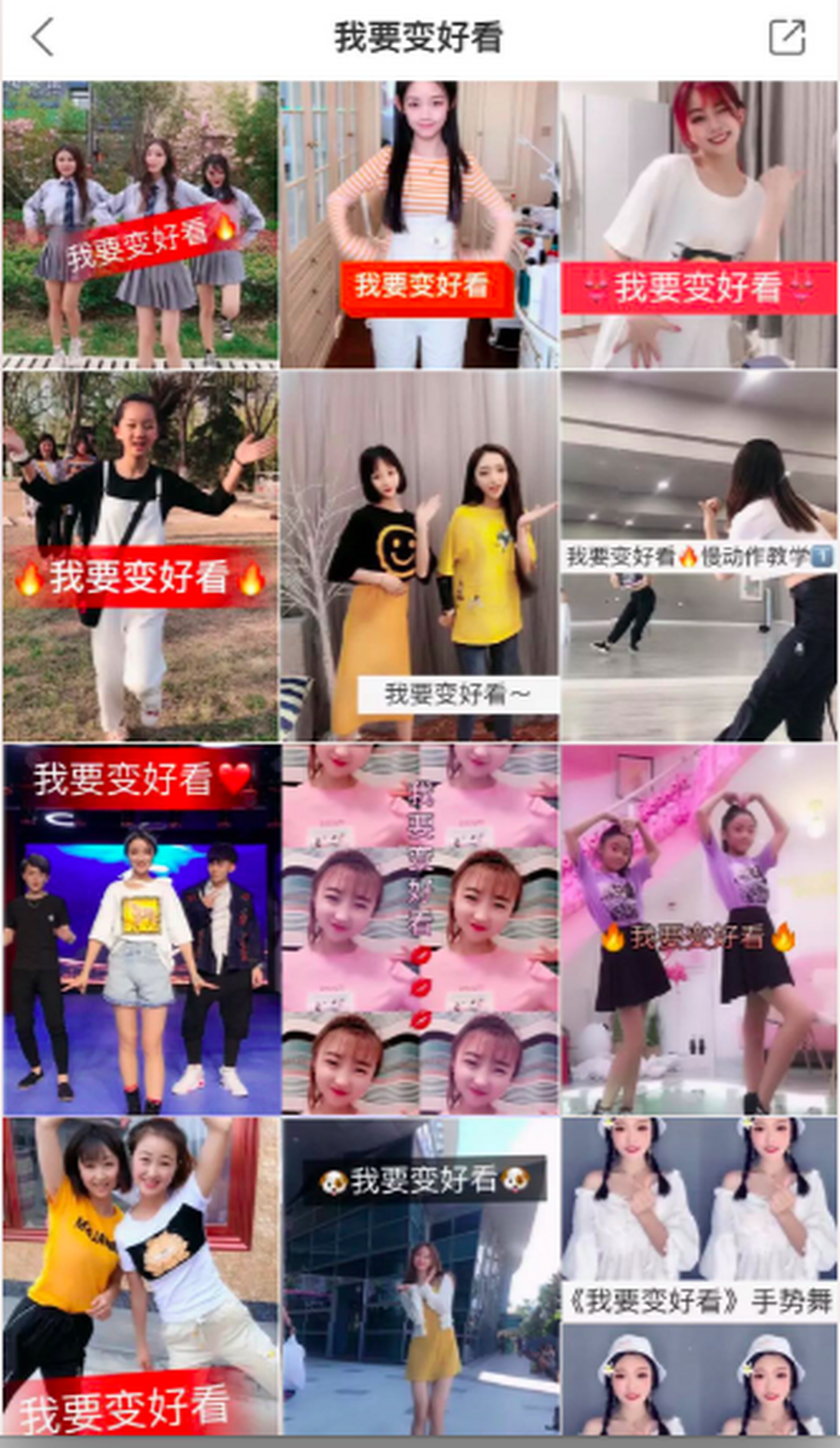View the video with smiley-face and yellow shirts
The height and width of the screenshot is (1448, 840).
point(419,555)
